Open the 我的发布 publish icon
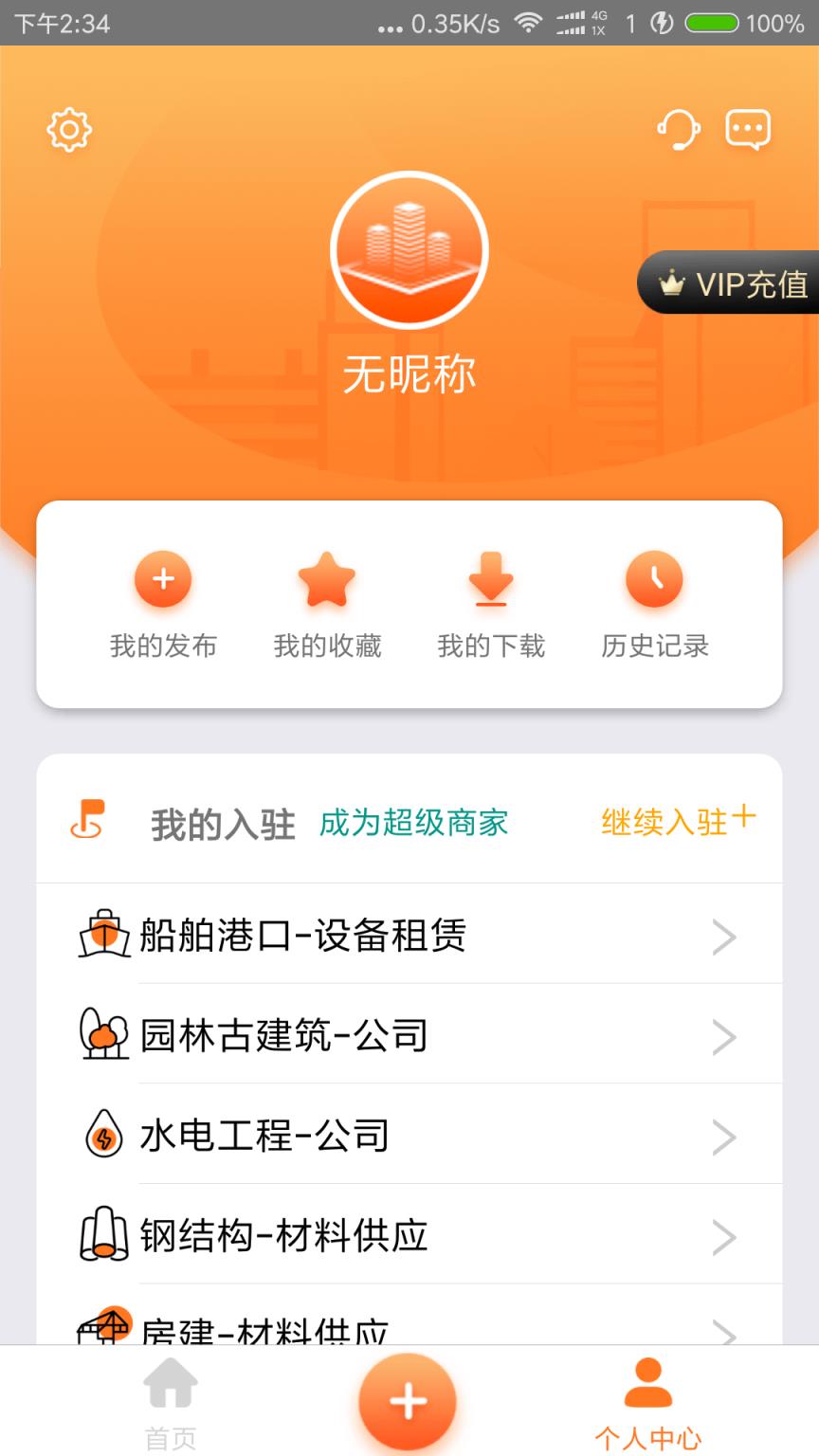Screen dimensions: 819x1456 [x=163, y=579]
